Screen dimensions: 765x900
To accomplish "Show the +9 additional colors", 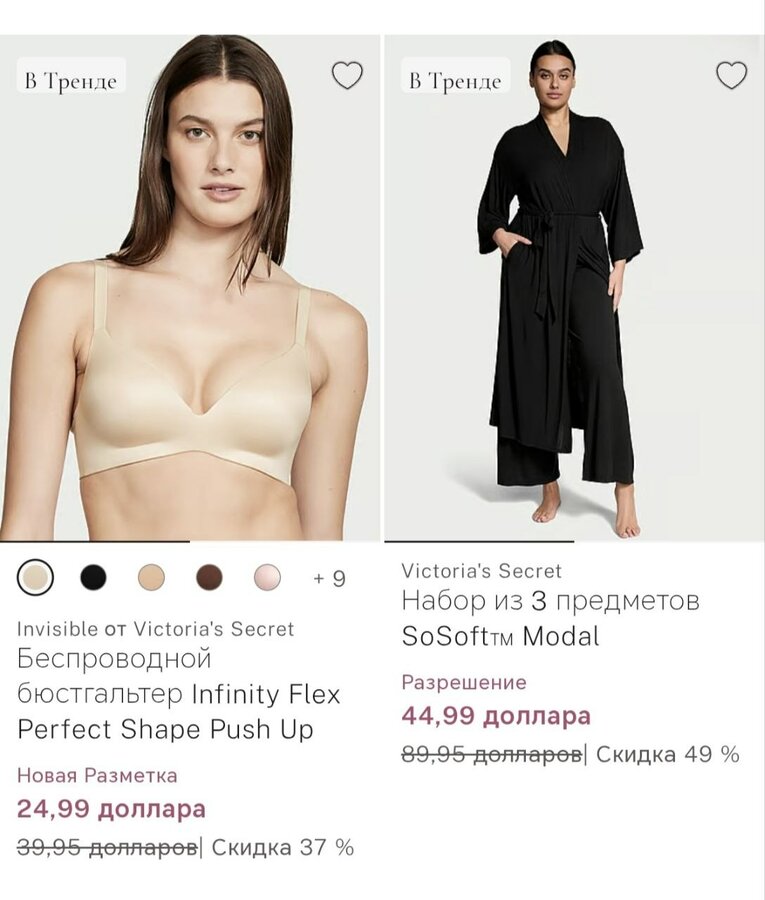I will (x=329, y=578).
